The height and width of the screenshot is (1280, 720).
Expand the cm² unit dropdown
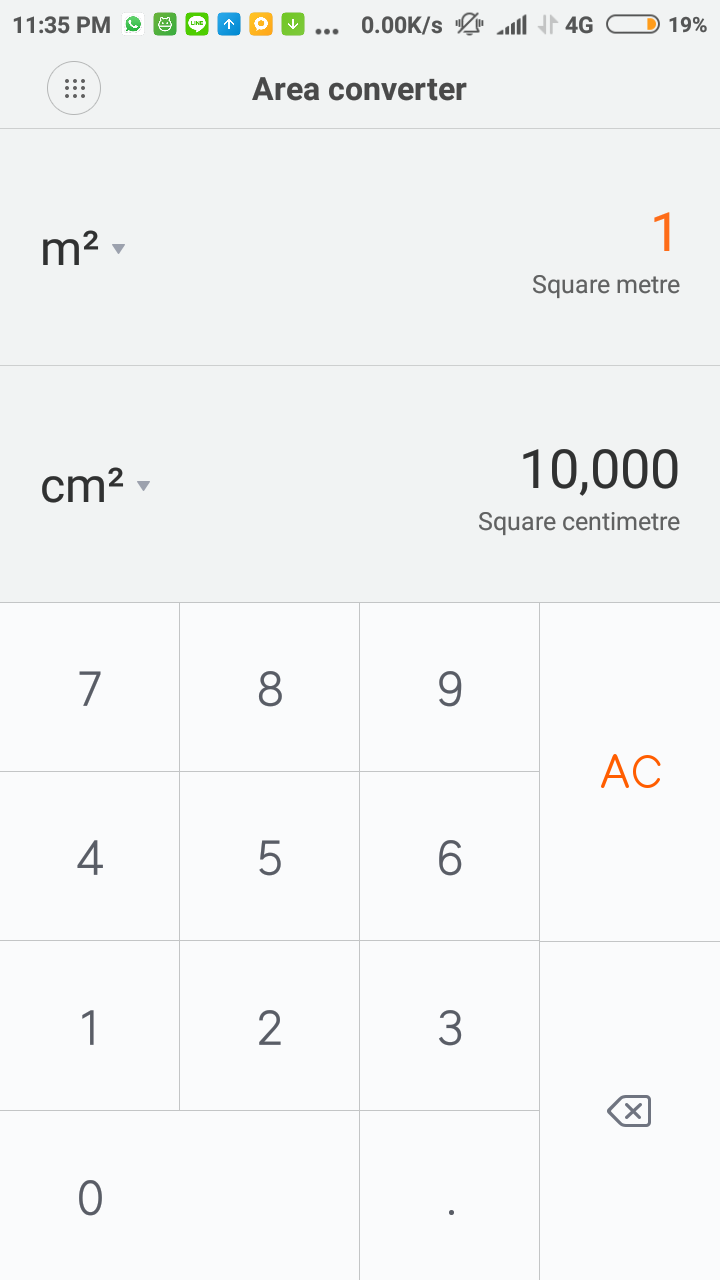96,486
